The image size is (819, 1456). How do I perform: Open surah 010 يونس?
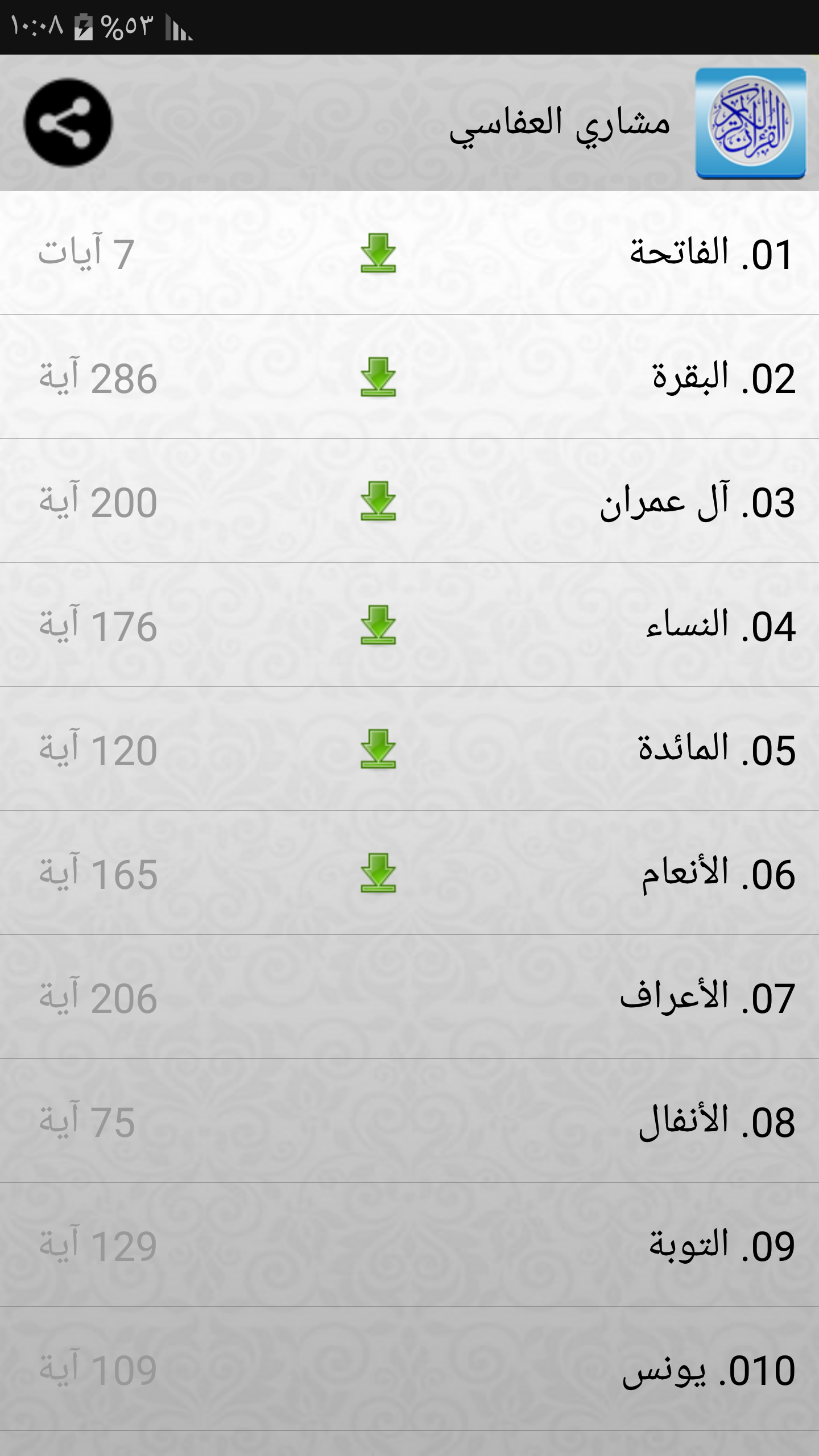(708, 1370)
